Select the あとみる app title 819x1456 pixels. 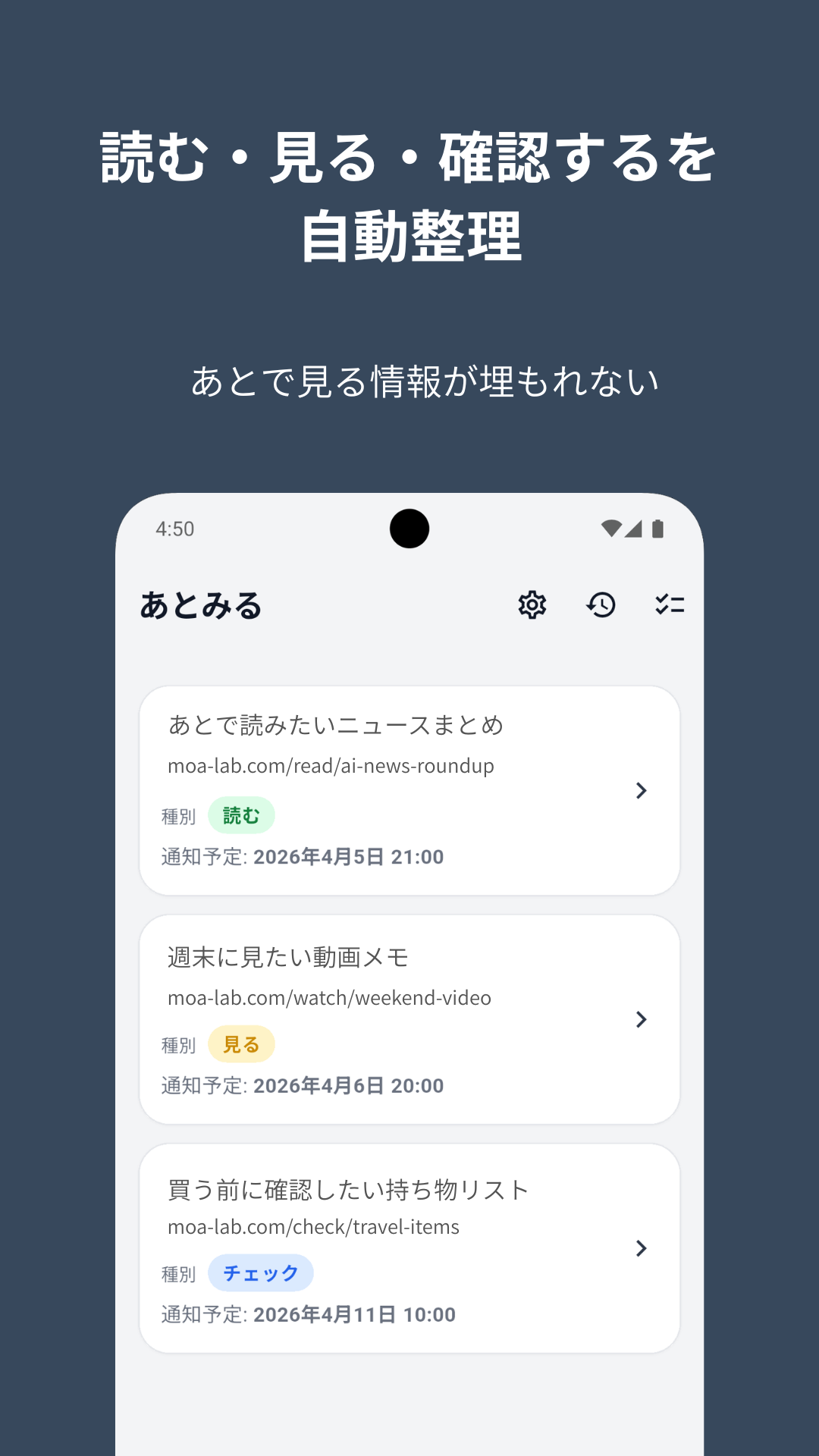tap(200, 604)
